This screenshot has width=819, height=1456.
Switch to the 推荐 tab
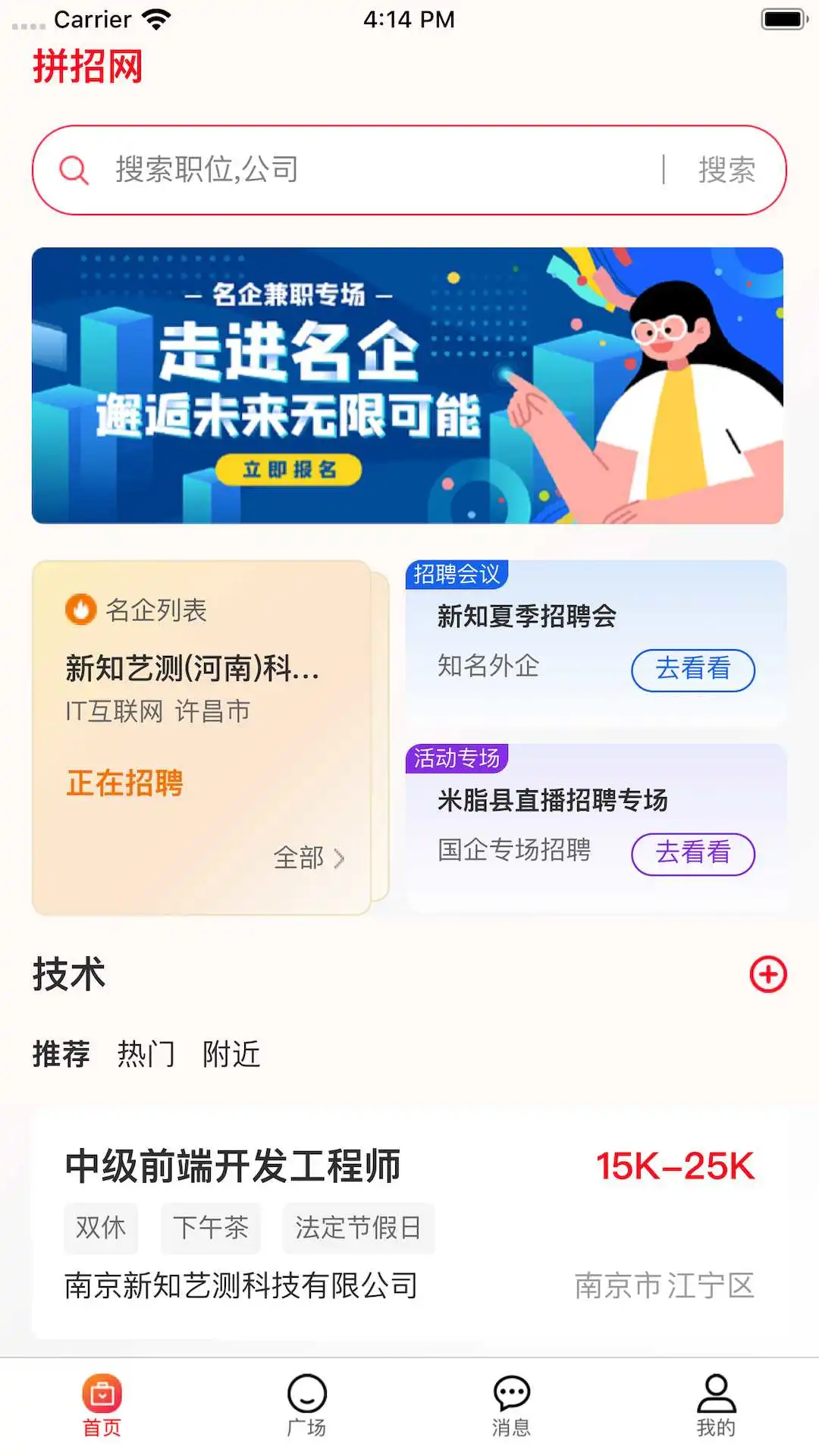61,1053
